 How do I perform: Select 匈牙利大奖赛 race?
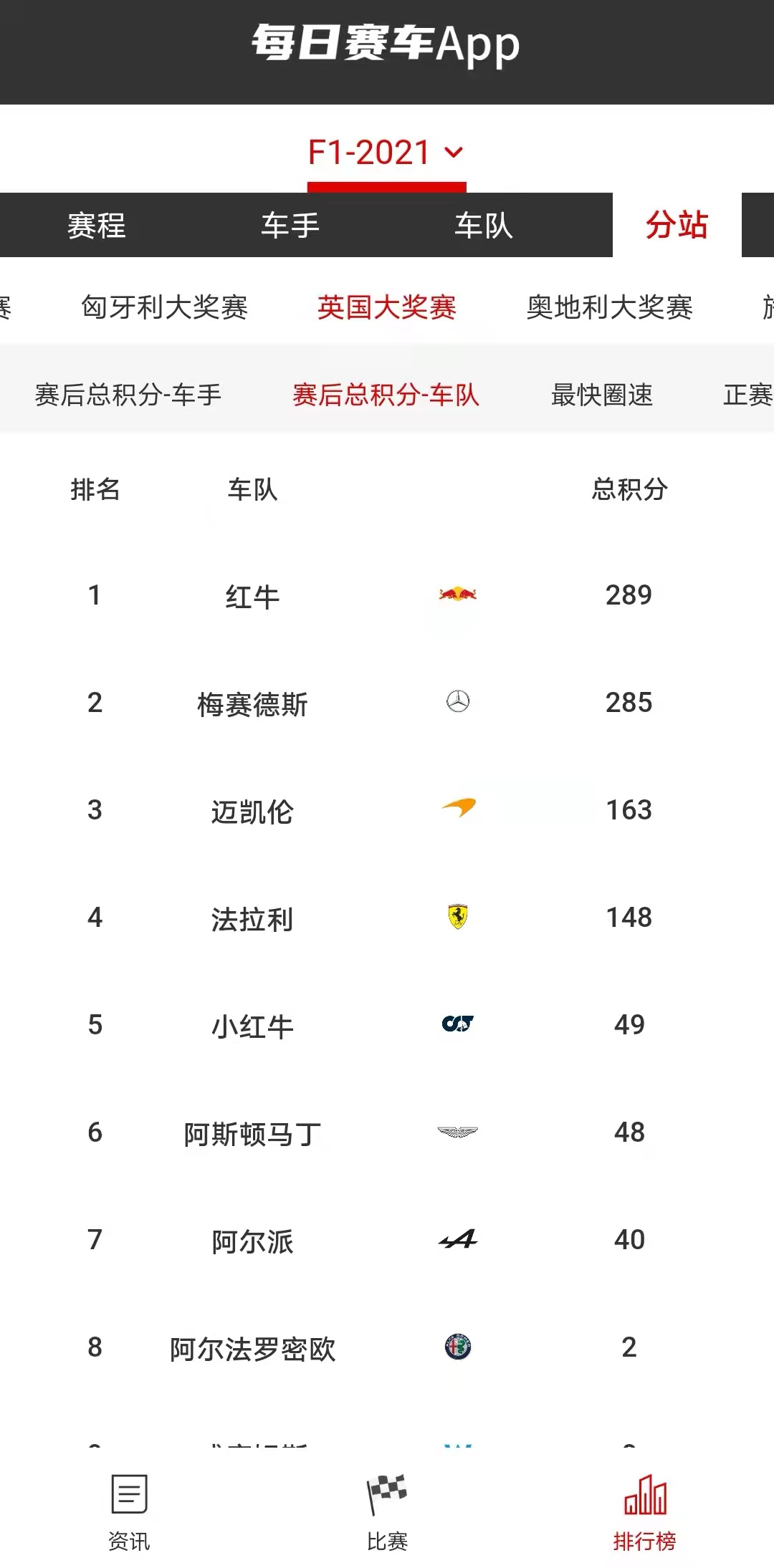coord(164,307)
